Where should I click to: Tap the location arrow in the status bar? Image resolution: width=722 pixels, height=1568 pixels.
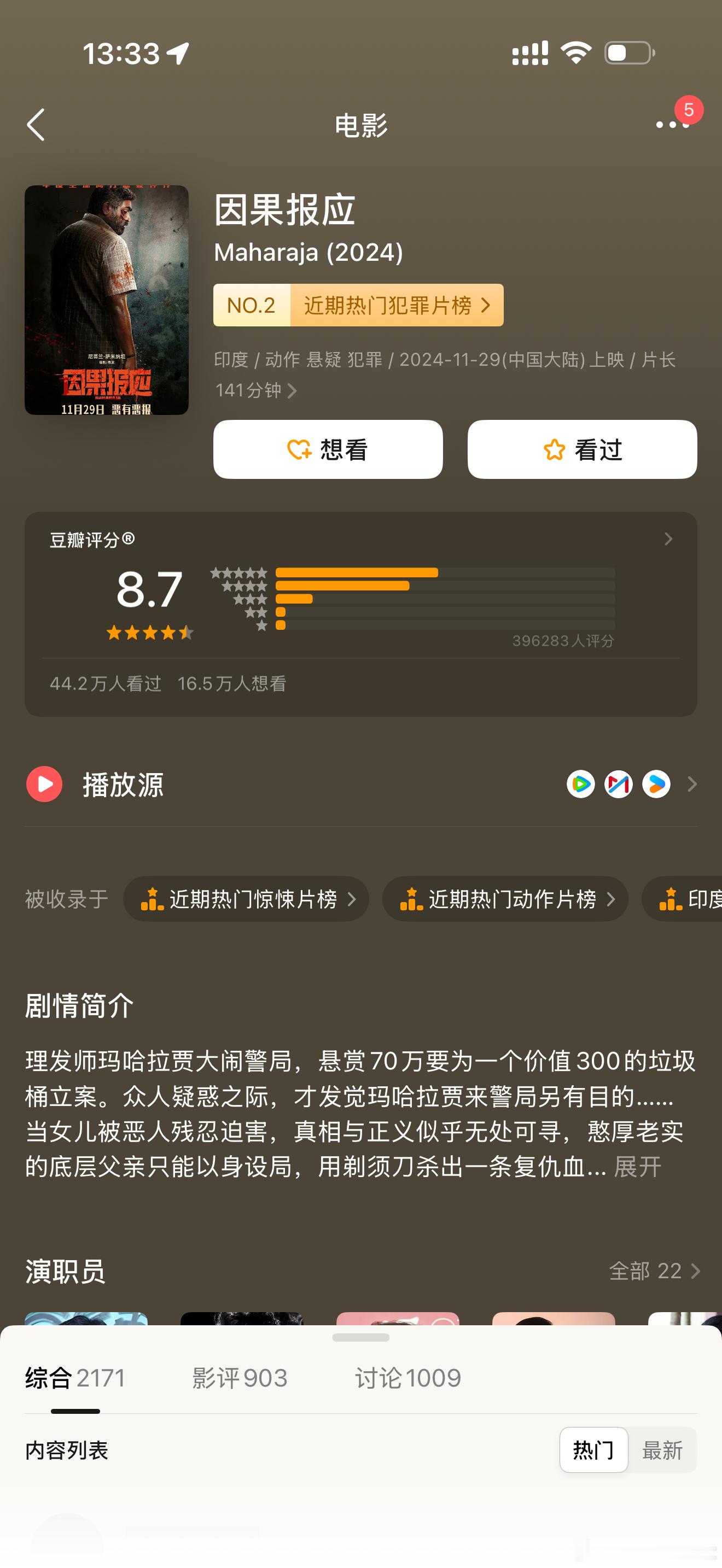(x=177, y=54)
